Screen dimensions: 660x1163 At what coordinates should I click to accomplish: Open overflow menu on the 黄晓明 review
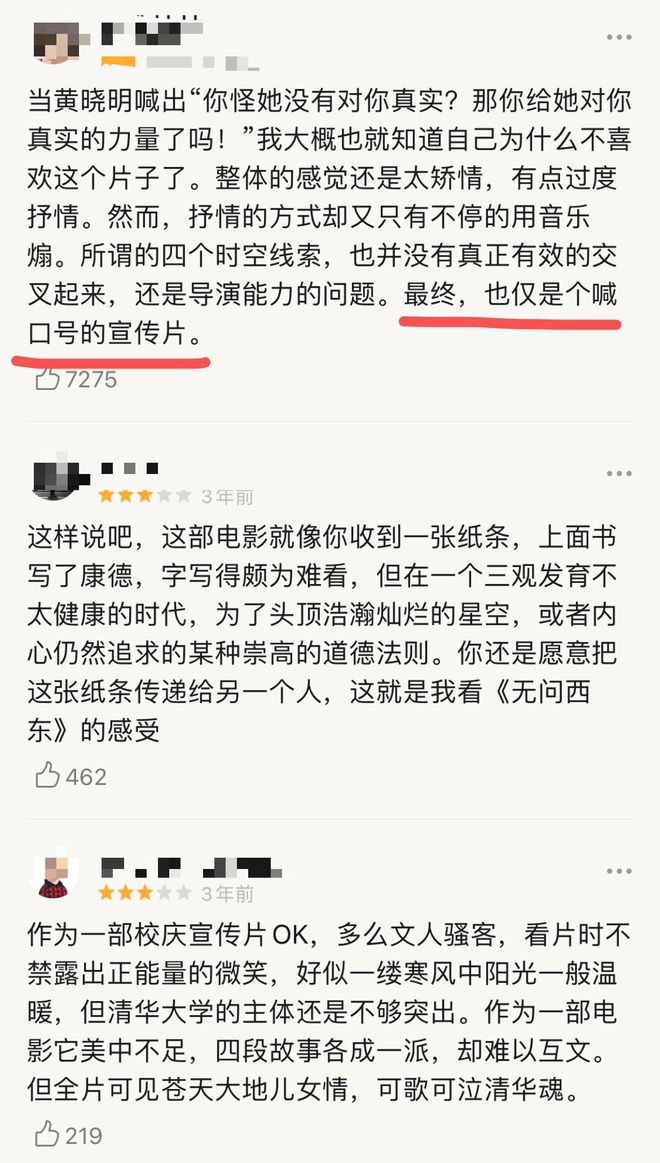tap(618, 39)
